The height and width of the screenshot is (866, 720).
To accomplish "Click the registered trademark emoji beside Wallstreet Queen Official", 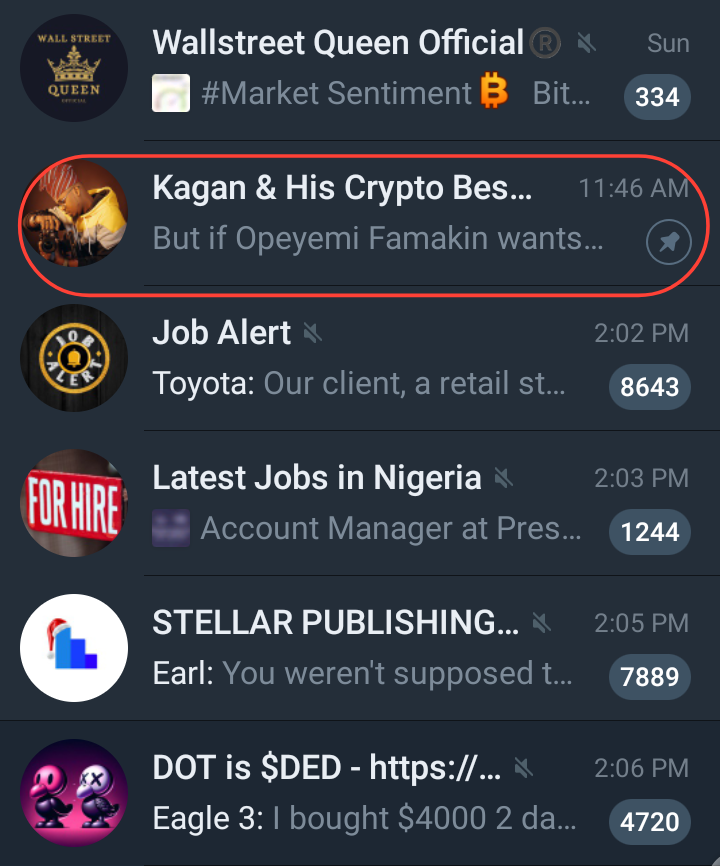I will [x=545, y=43].
